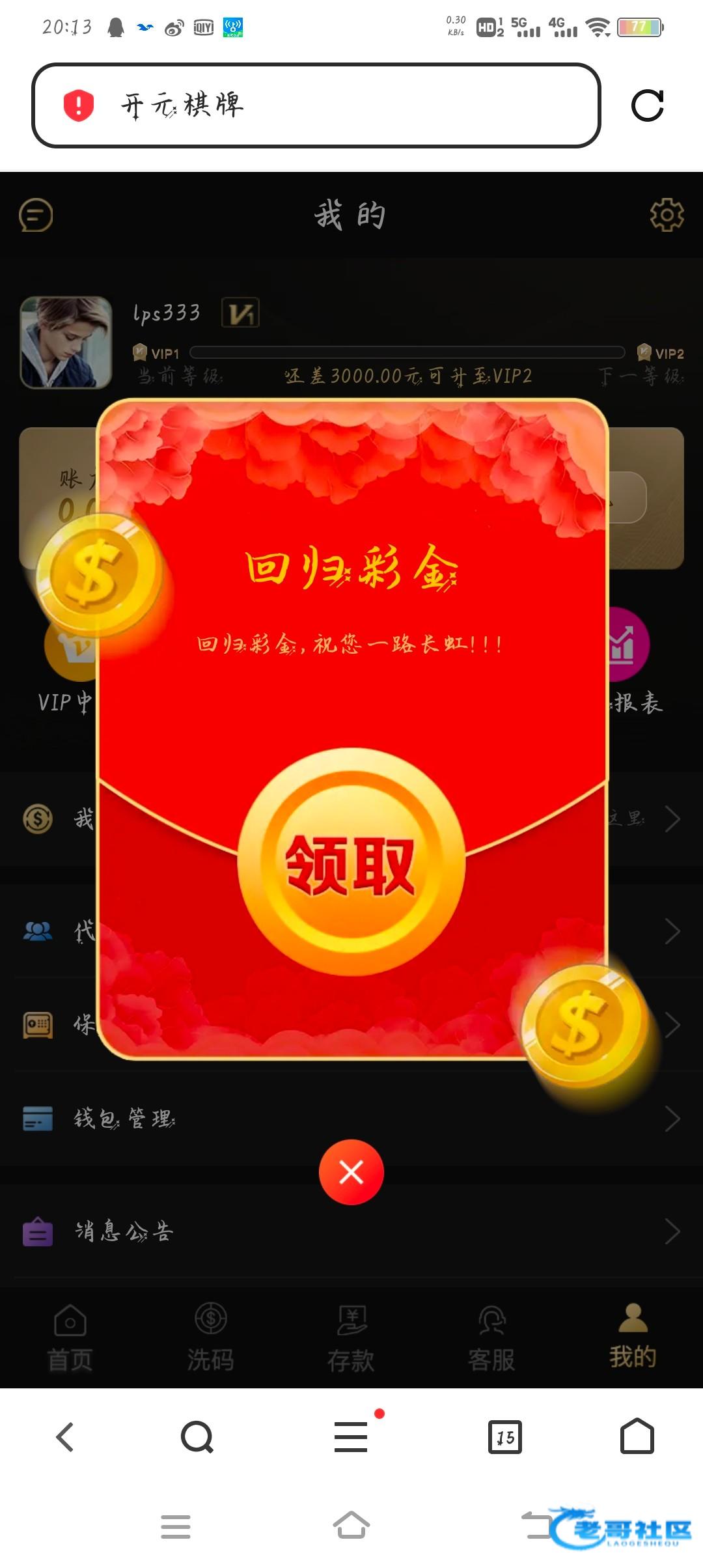Switch to the 首页 tab
The width and height of the screenshot is (703, 1568).
[x=70, y=1339]
